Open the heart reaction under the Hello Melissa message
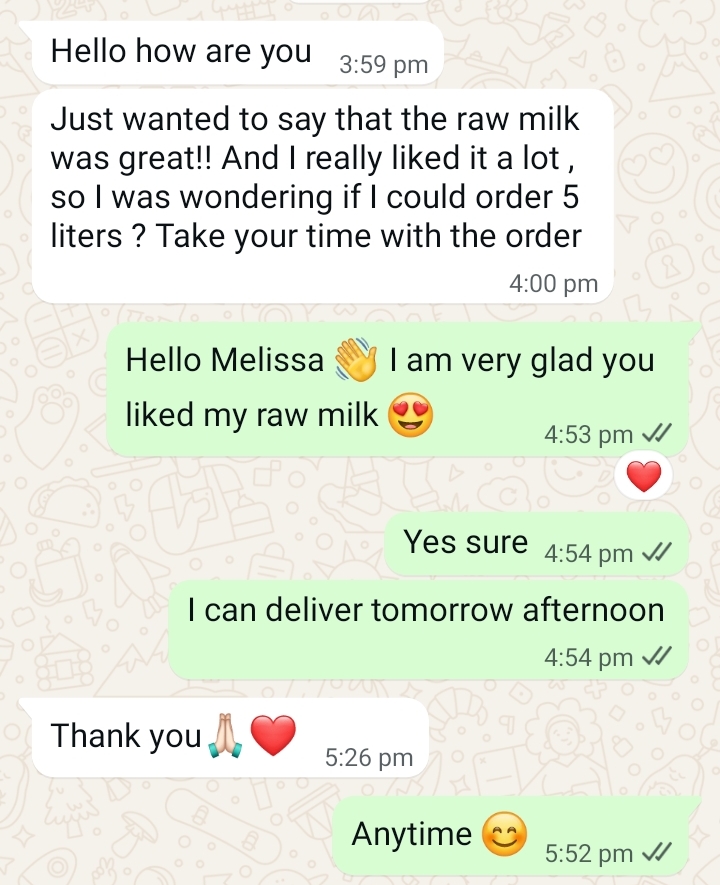This screenshot has height=885, width=720. click(x=643, y=477)
